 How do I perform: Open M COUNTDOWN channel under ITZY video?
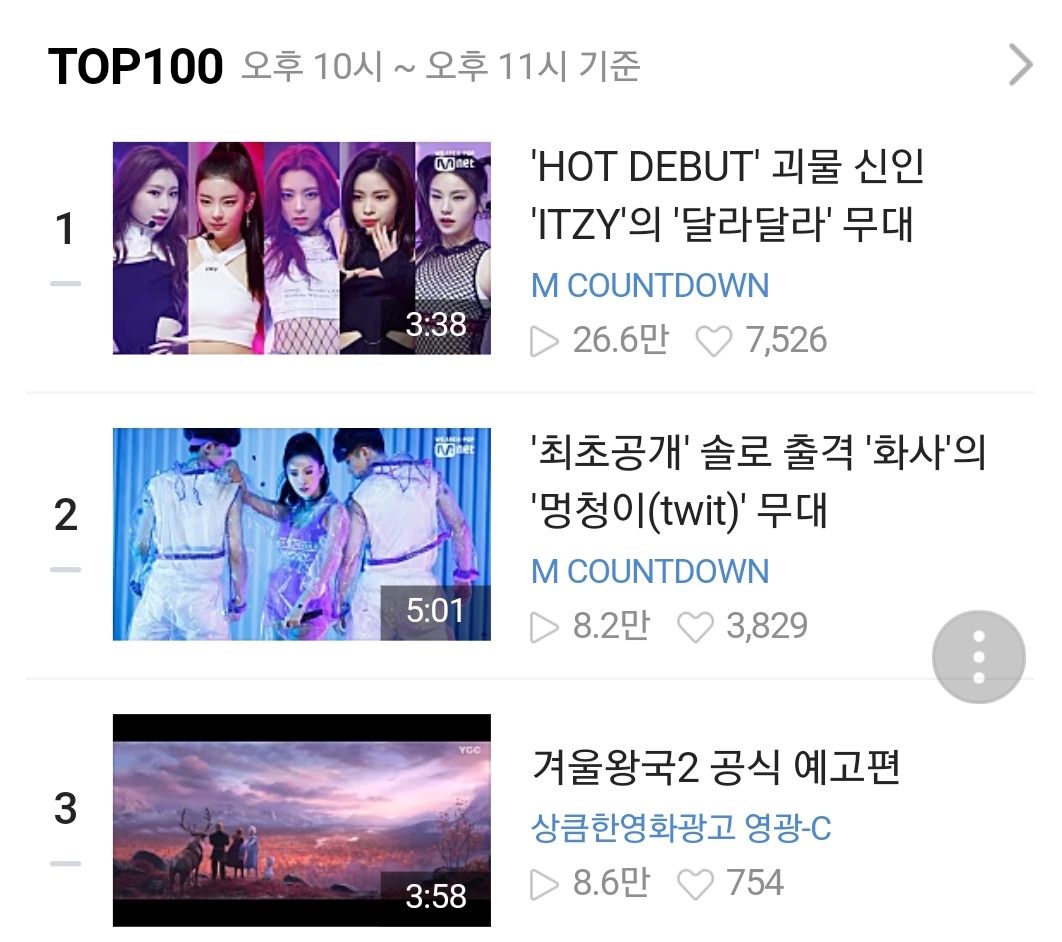(x=650, y=286)
